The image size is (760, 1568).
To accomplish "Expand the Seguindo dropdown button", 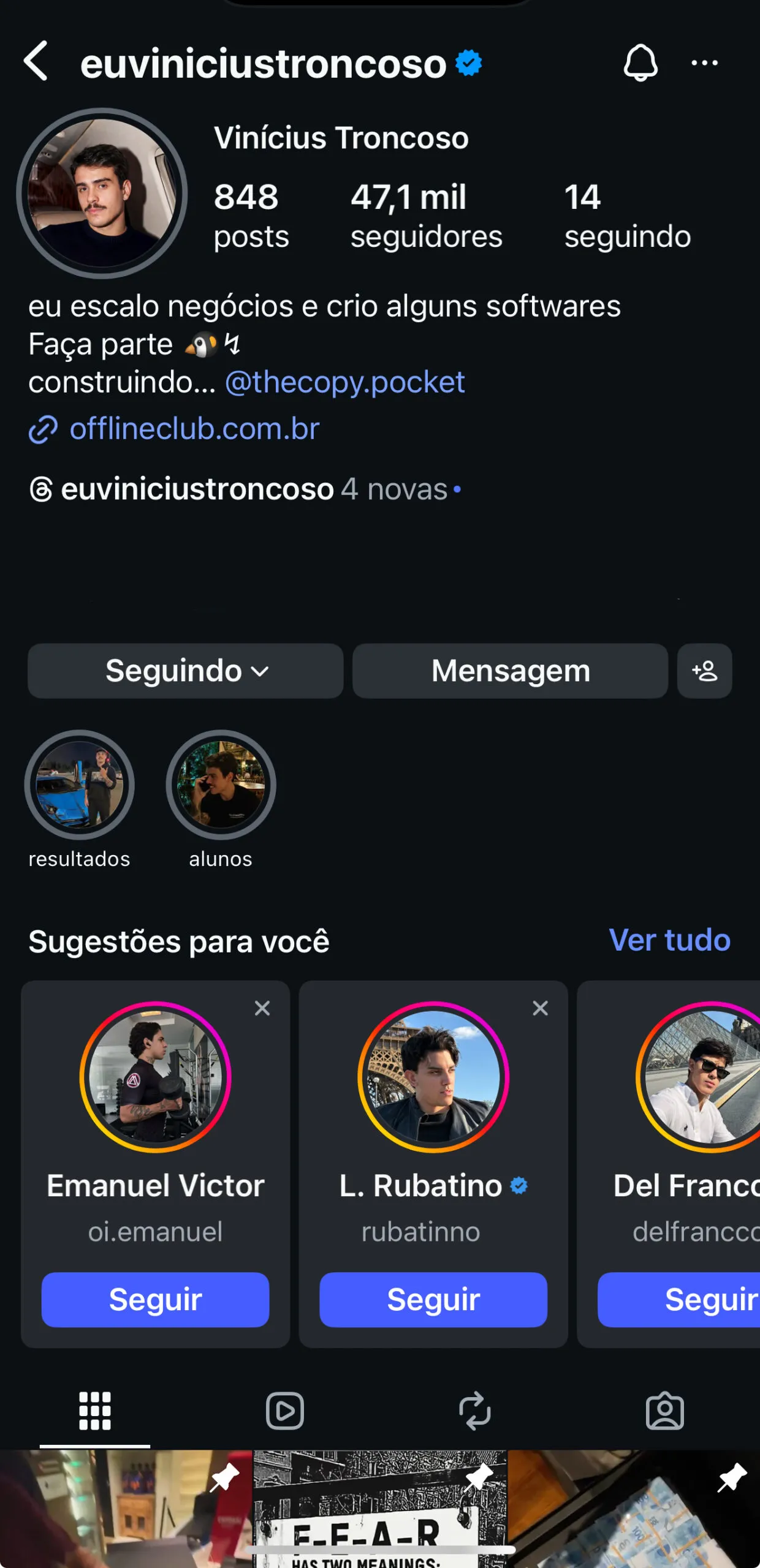I will click(185, 671).
